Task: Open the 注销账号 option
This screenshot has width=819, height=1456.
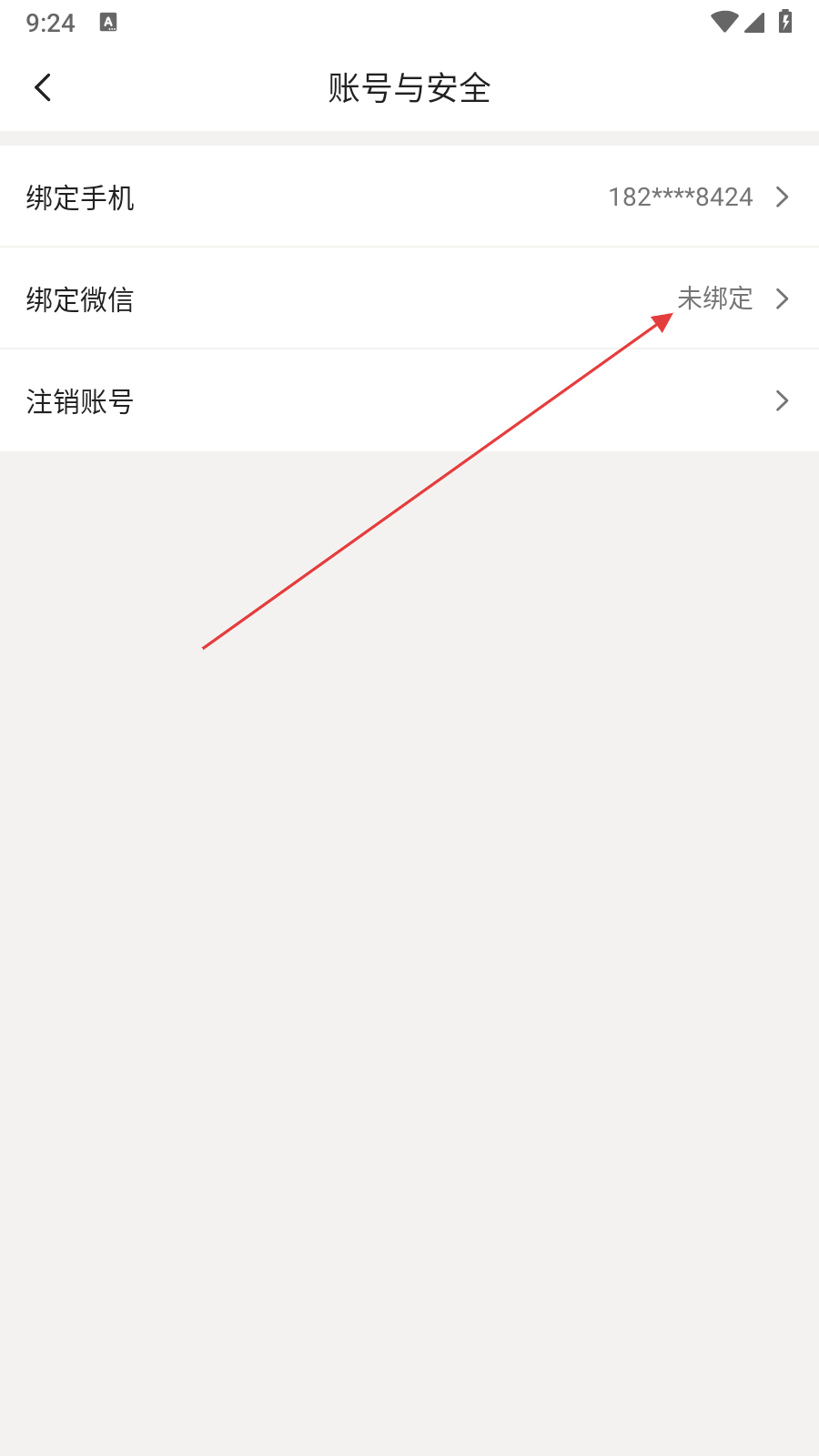Action: [409, 401]
